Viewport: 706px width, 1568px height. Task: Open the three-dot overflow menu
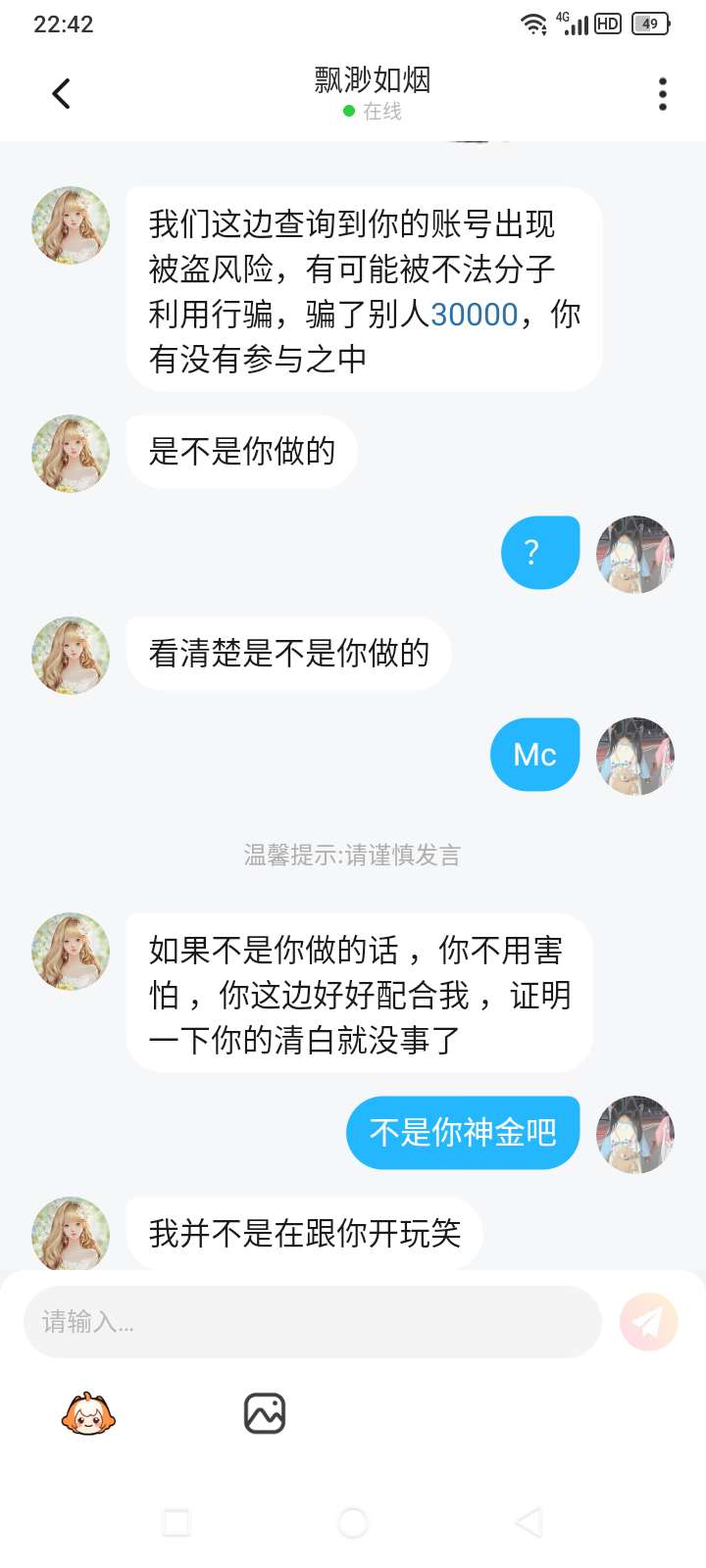click(x=663, y=94)
